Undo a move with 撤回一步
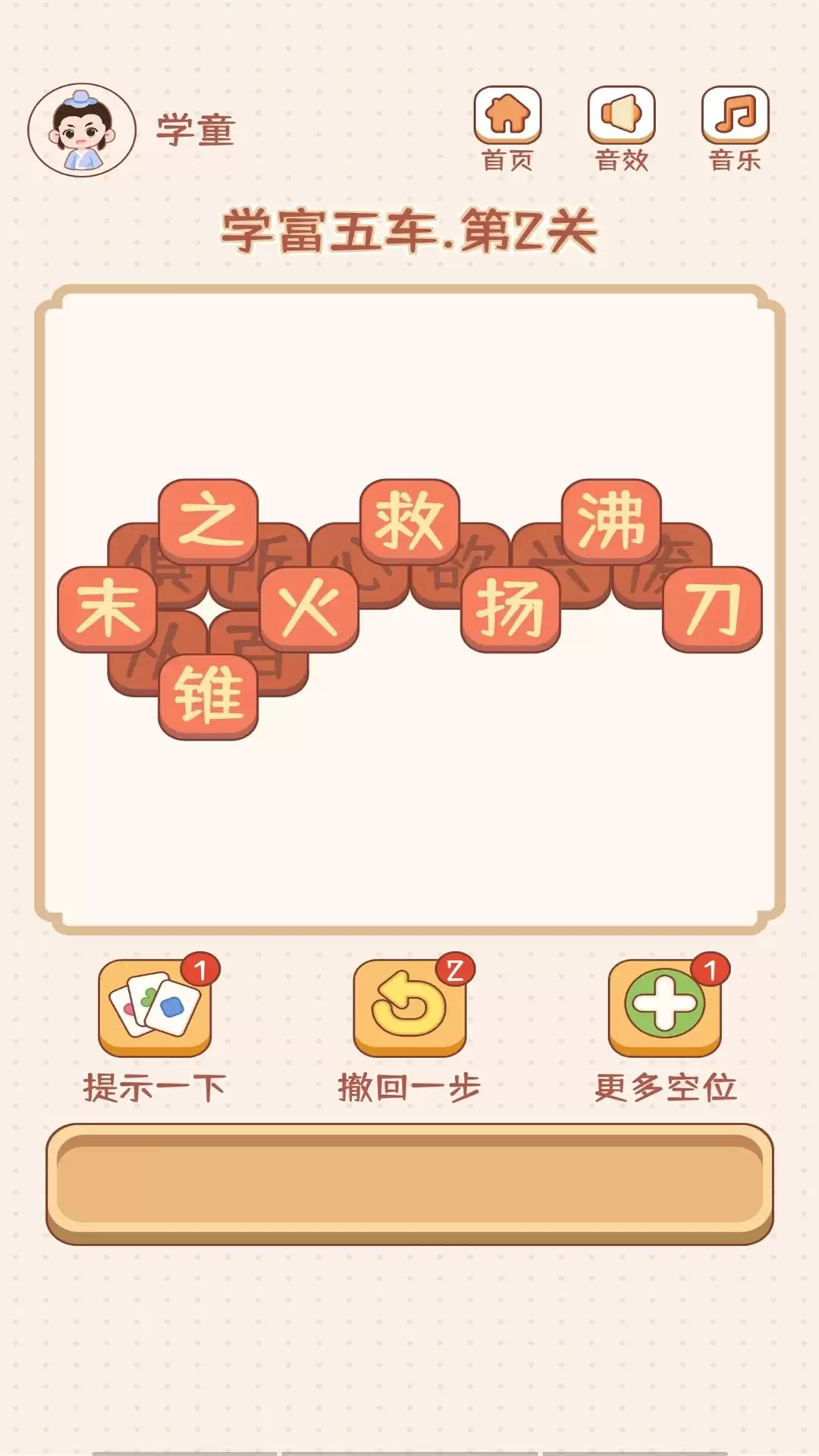Screen dimensions: 819x1456 [x=409, y=1008]
